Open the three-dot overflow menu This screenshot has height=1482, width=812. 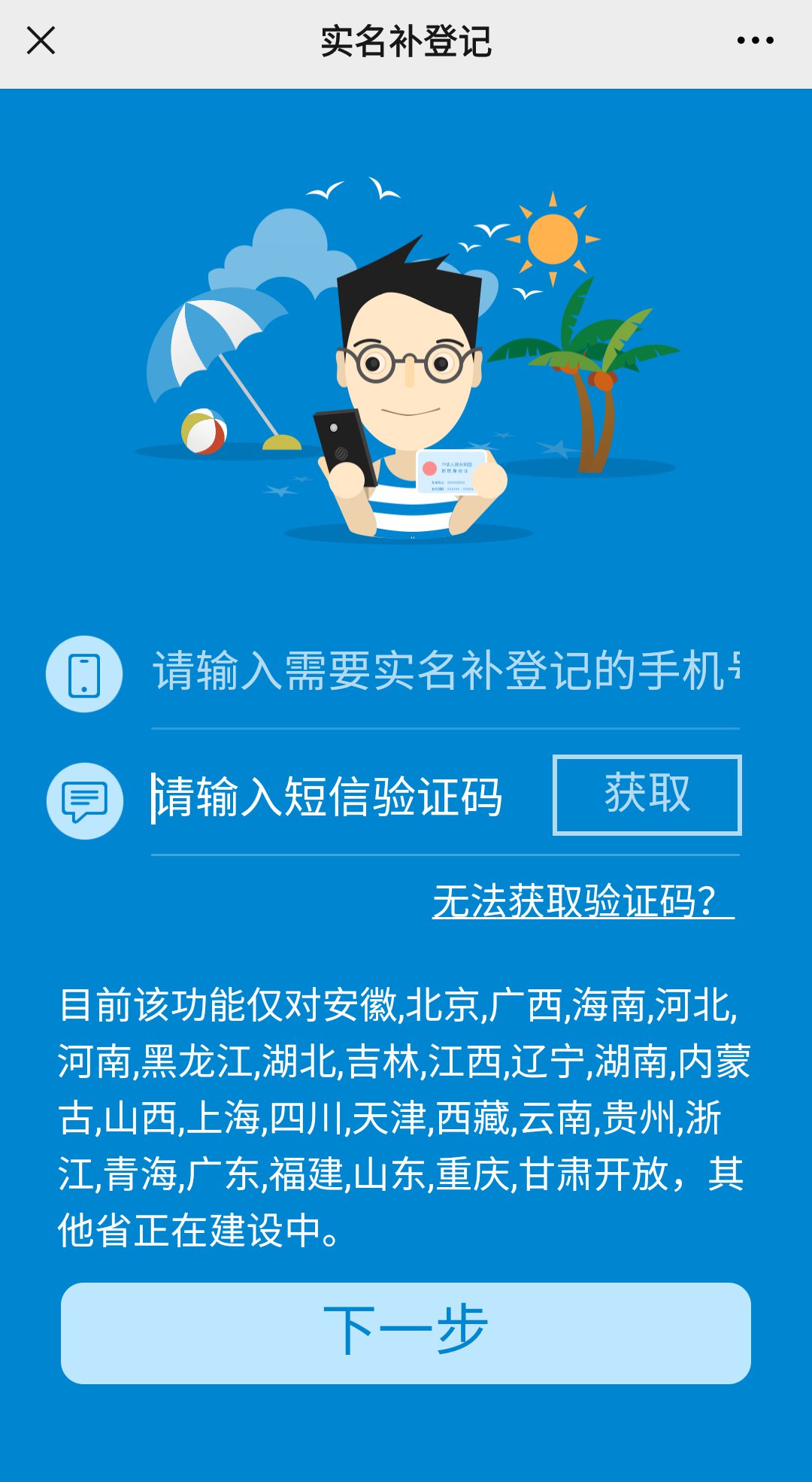click(755, 41)
